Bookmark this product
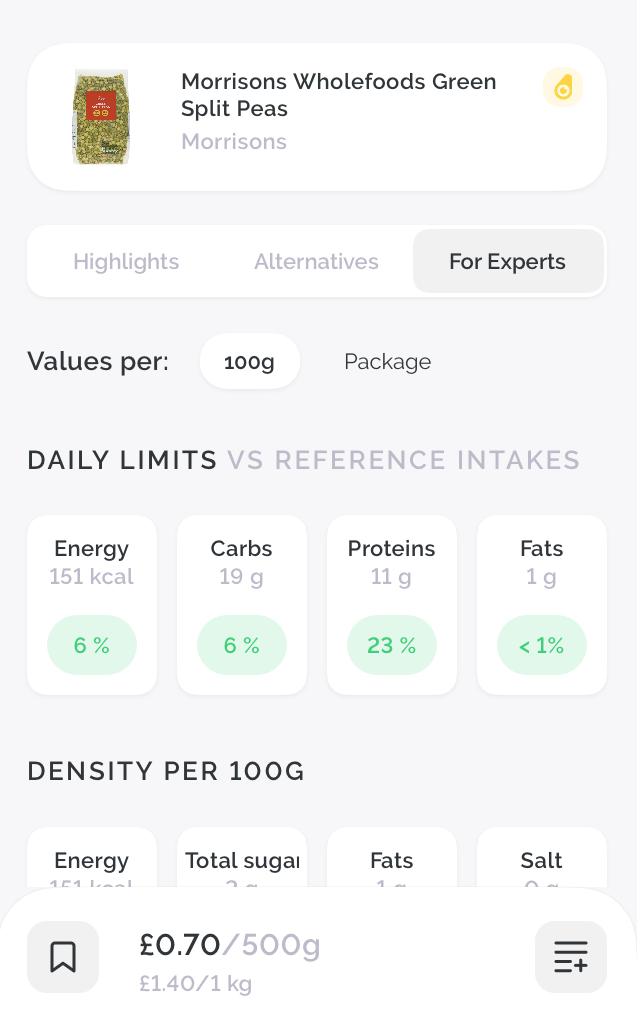The height and width of the screenshot is (1026, 637). point(63,957)
